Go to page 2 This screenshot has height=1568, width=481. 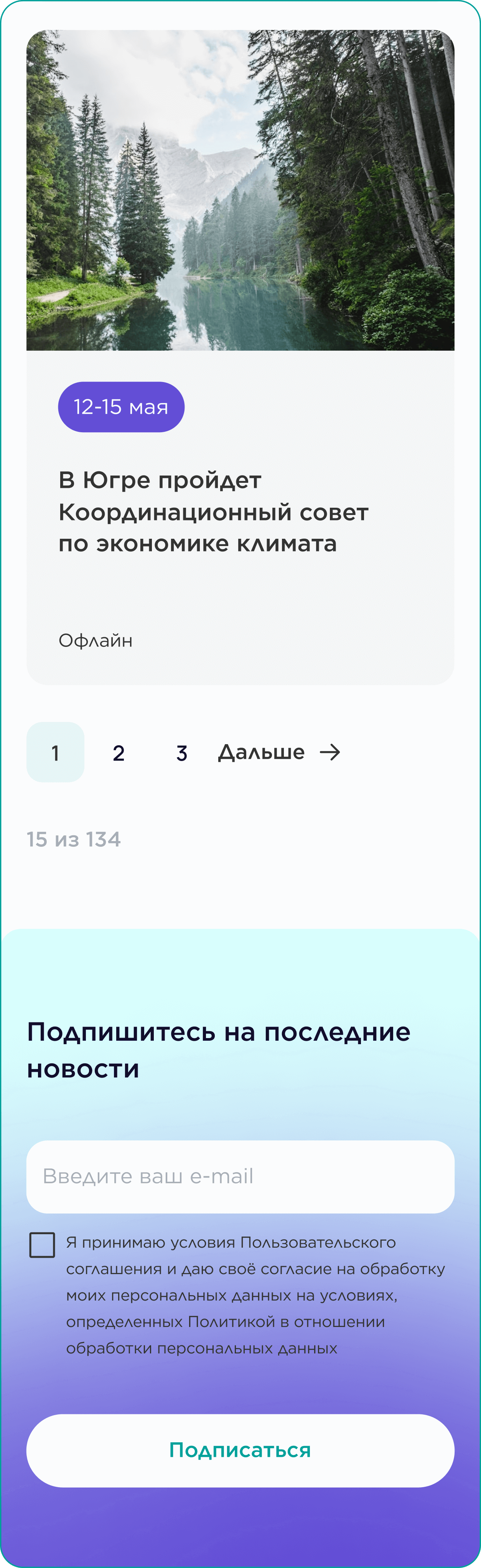coord(119,753)
